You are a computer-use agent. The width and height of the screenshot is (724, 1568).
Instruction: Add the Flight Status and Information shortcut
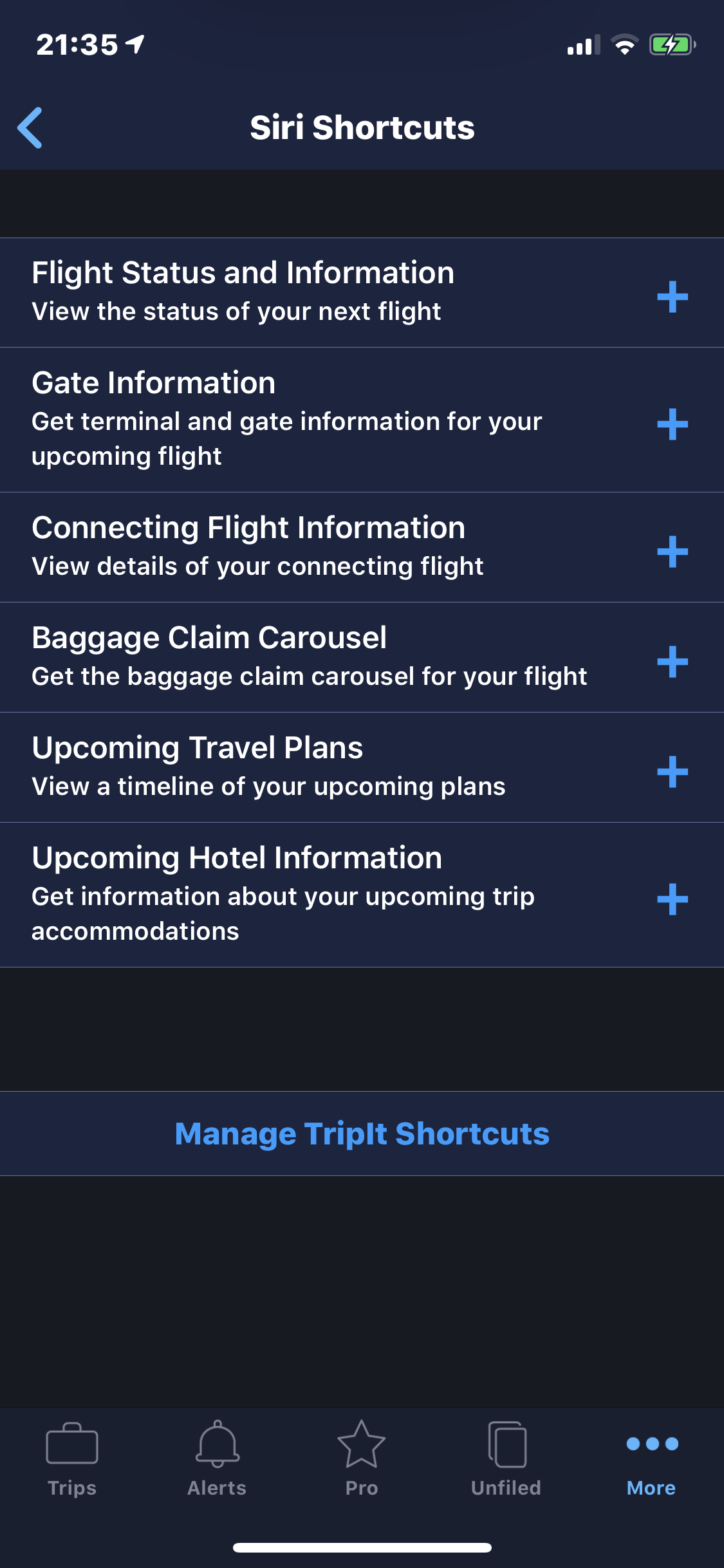pos(672,297)
